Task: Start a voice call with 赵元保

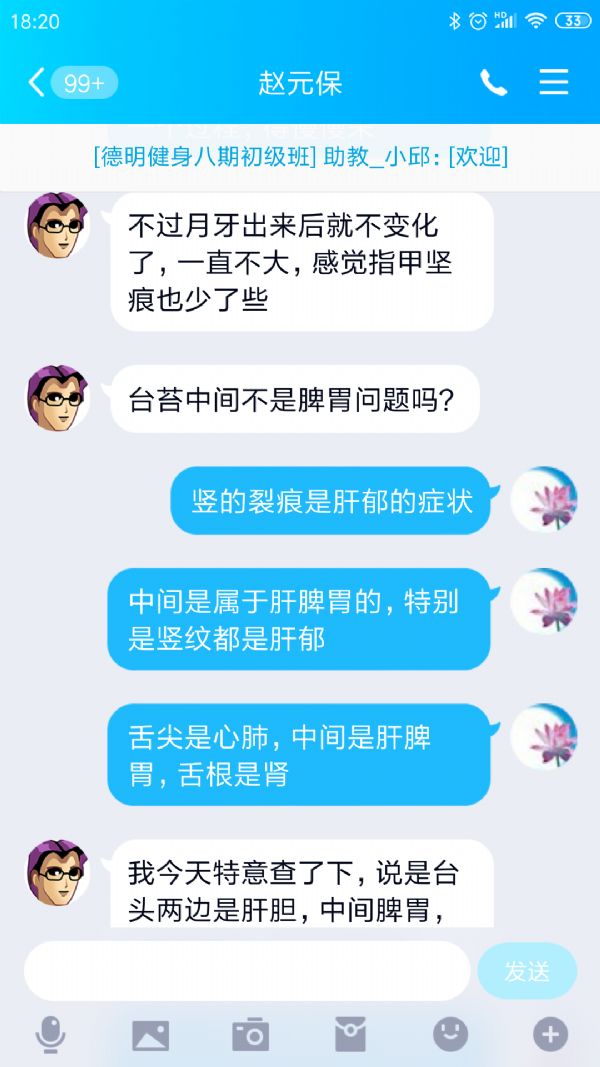Action: [493, 82]
